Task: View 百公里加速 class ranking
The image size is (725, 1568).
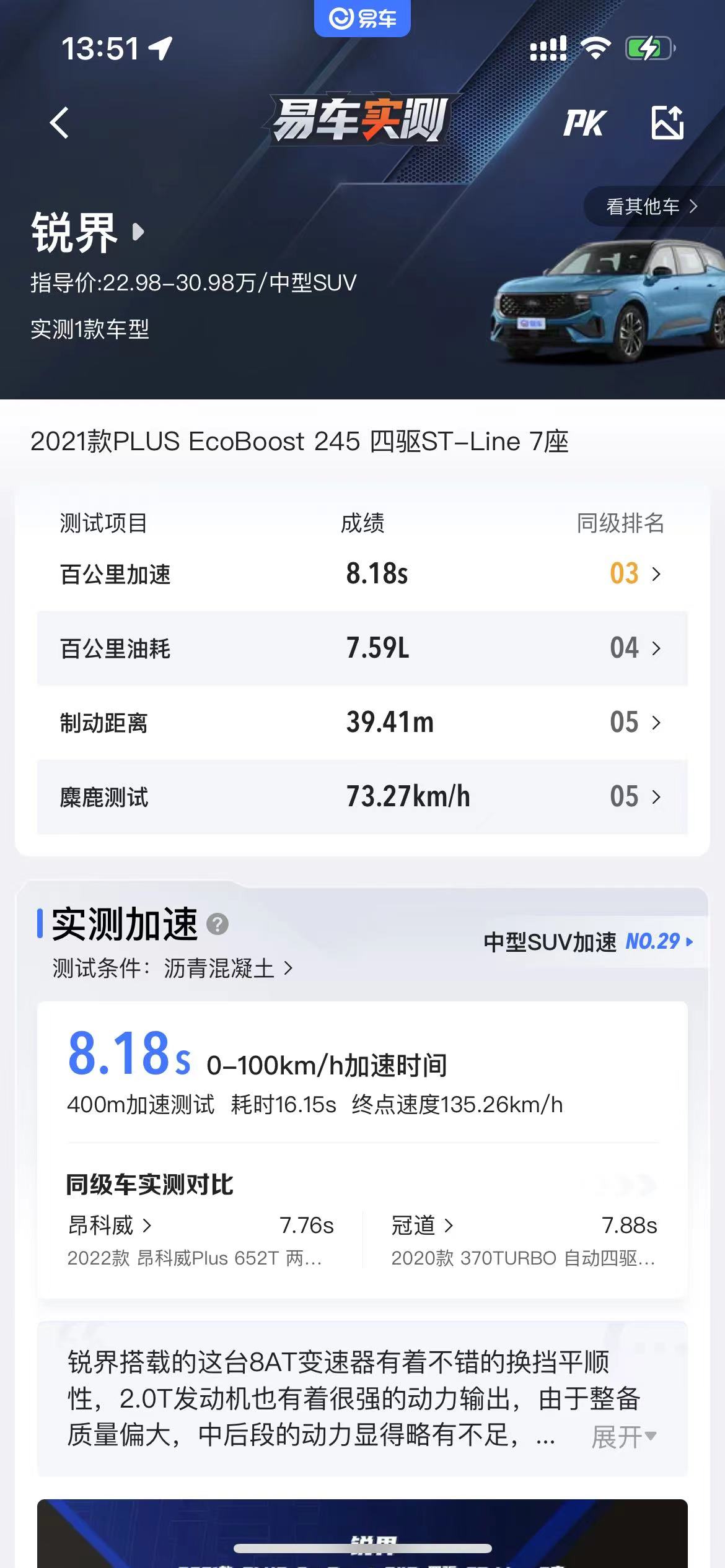Action: pos(635,574)
